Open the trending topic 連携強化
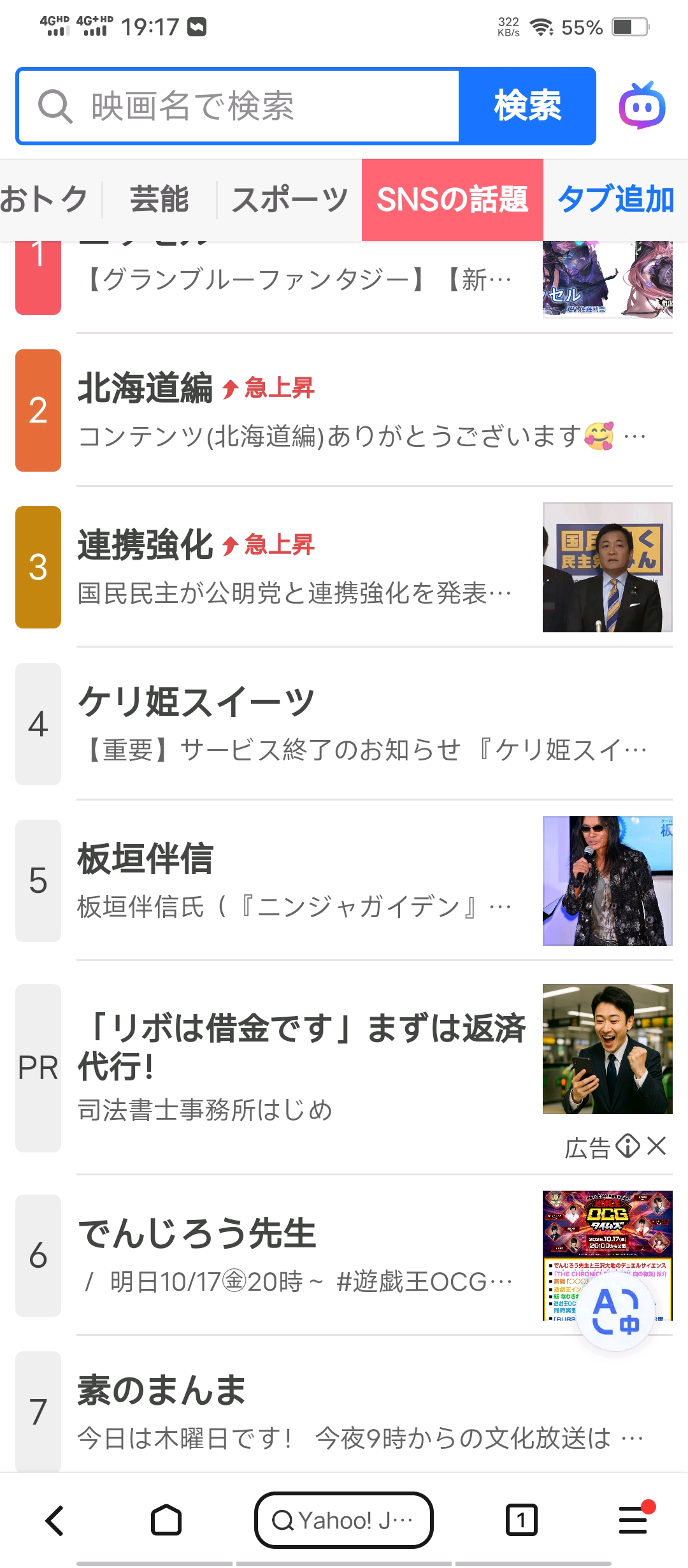Viewport: 688px width, 1568px height. coord(145,545)
